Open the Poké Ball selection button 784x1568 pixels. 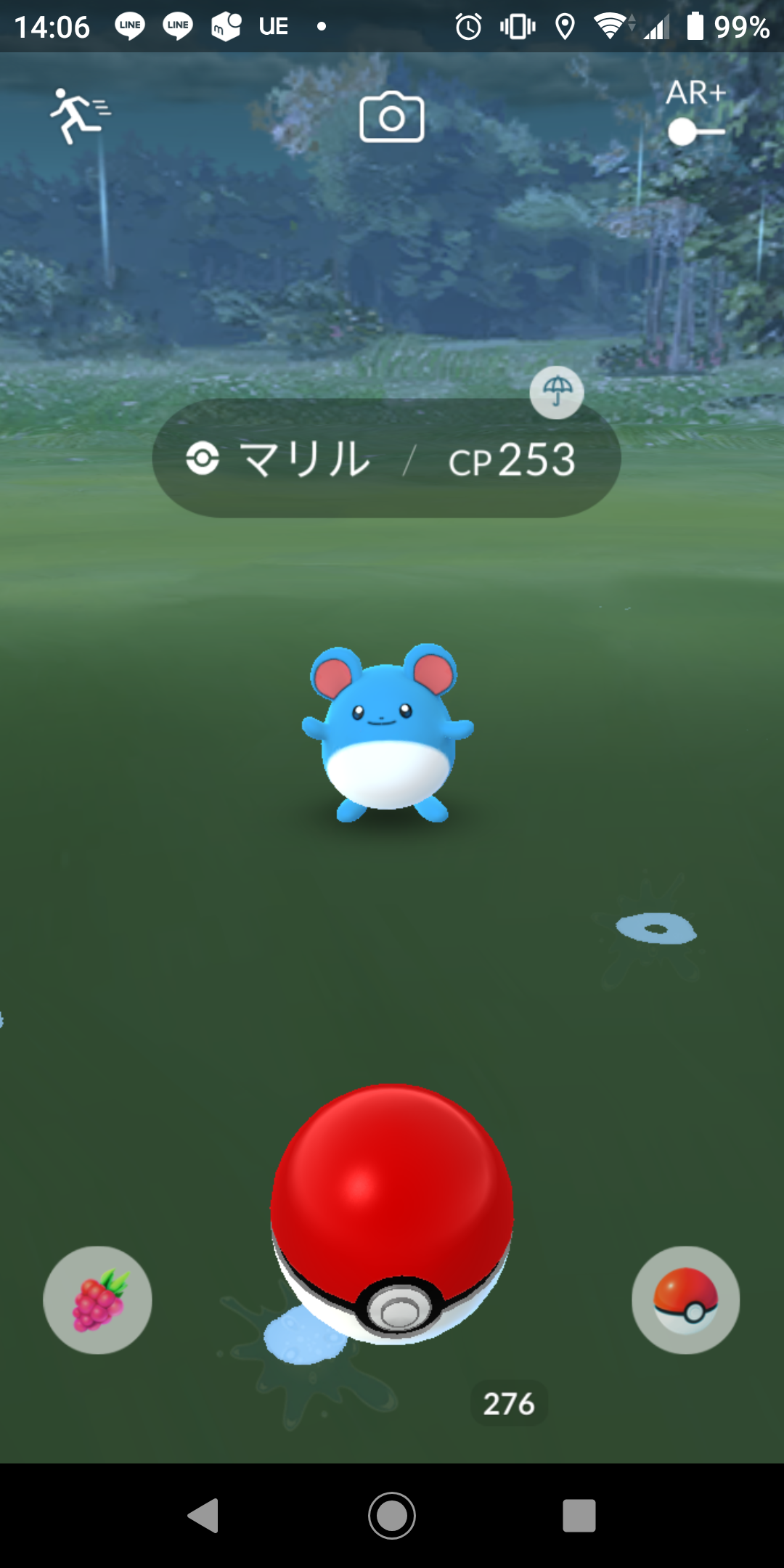[x=685, y=1299]
